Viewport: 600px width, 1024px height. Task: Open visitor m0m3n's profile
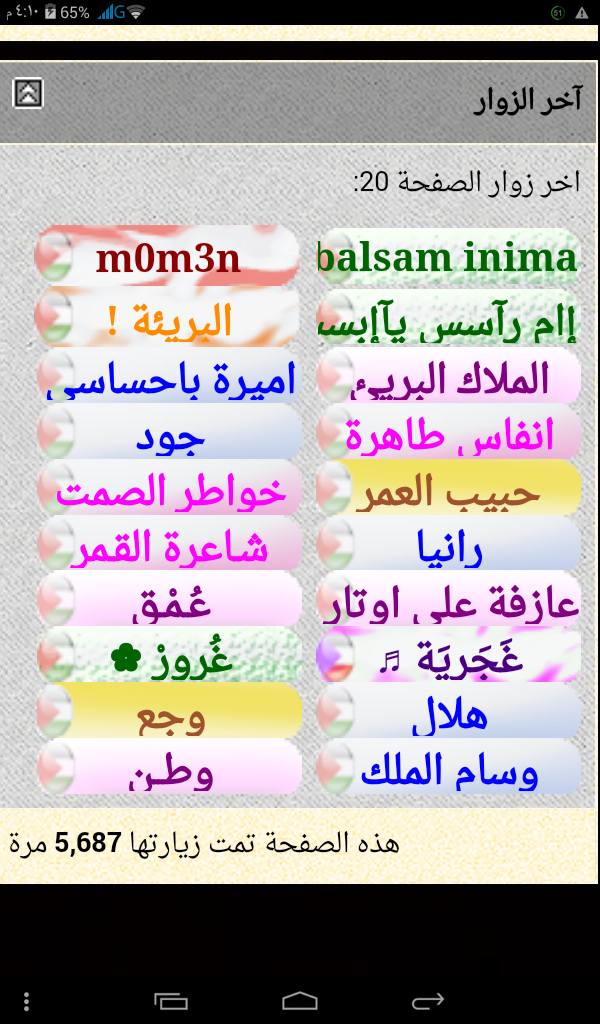pyautogui.click(x=168, y=257)
